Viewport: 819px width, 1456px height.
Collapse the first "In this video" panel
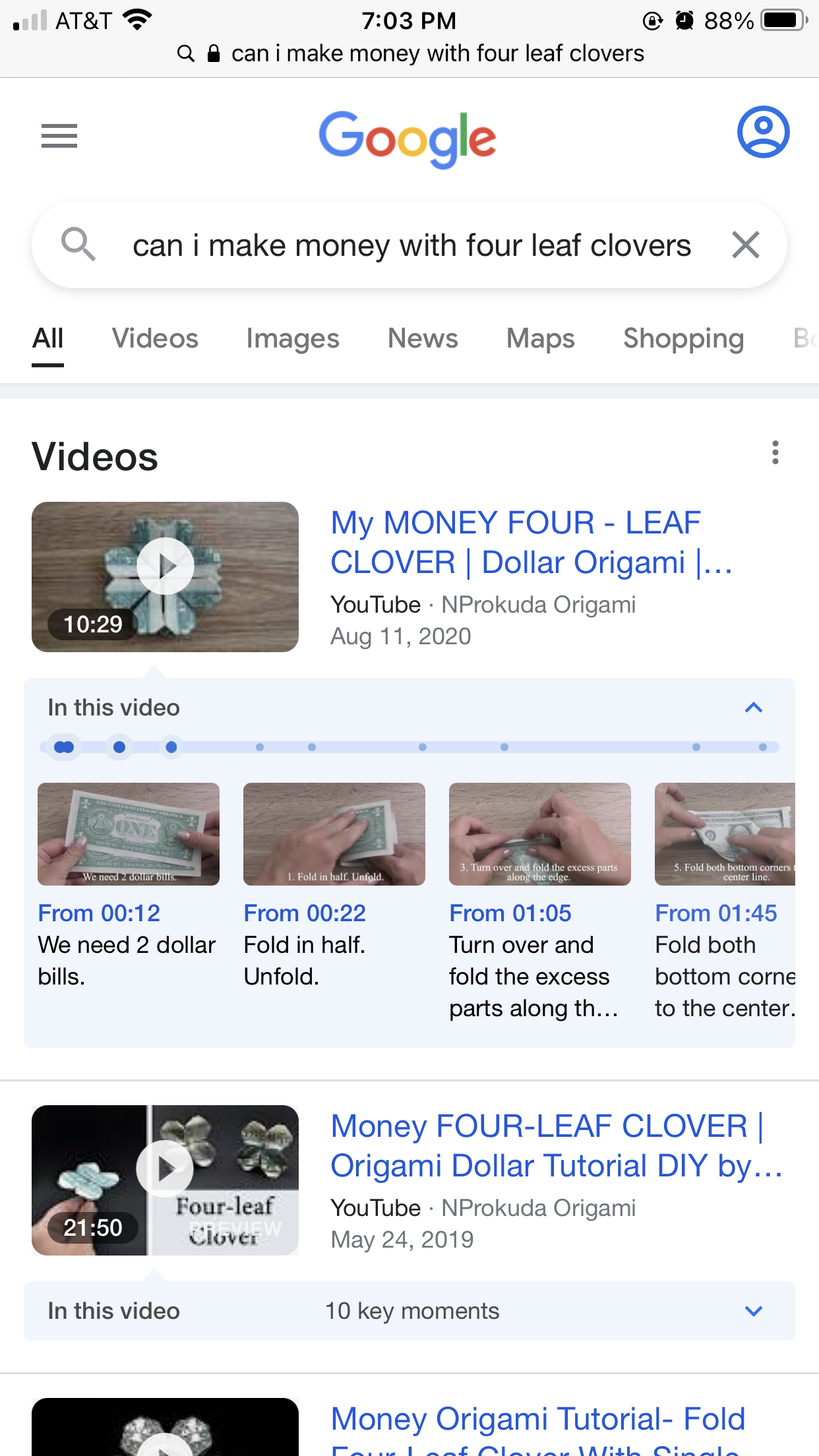click(x=754, y=708)
